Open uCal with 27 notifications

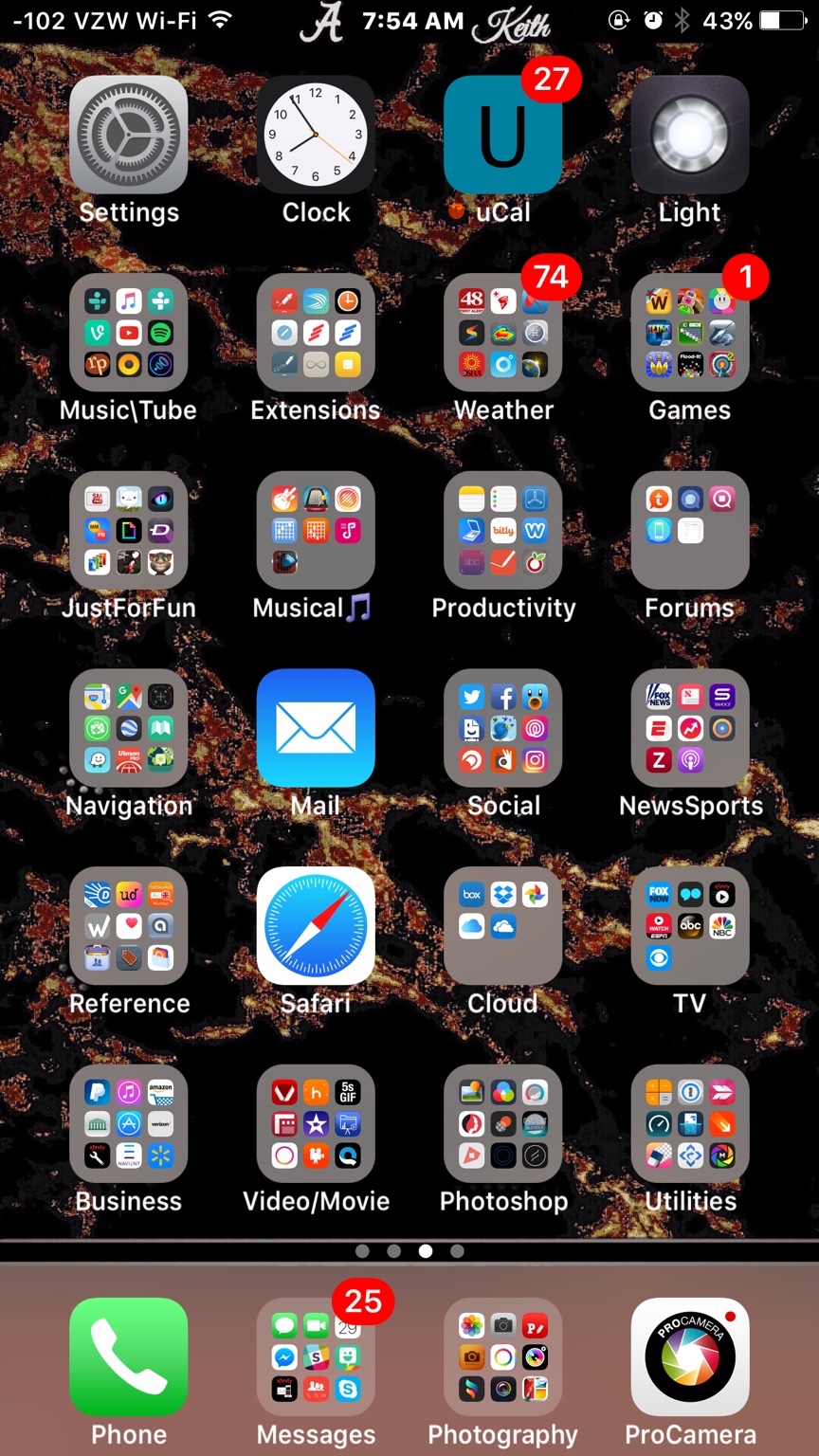pos(503,135)
